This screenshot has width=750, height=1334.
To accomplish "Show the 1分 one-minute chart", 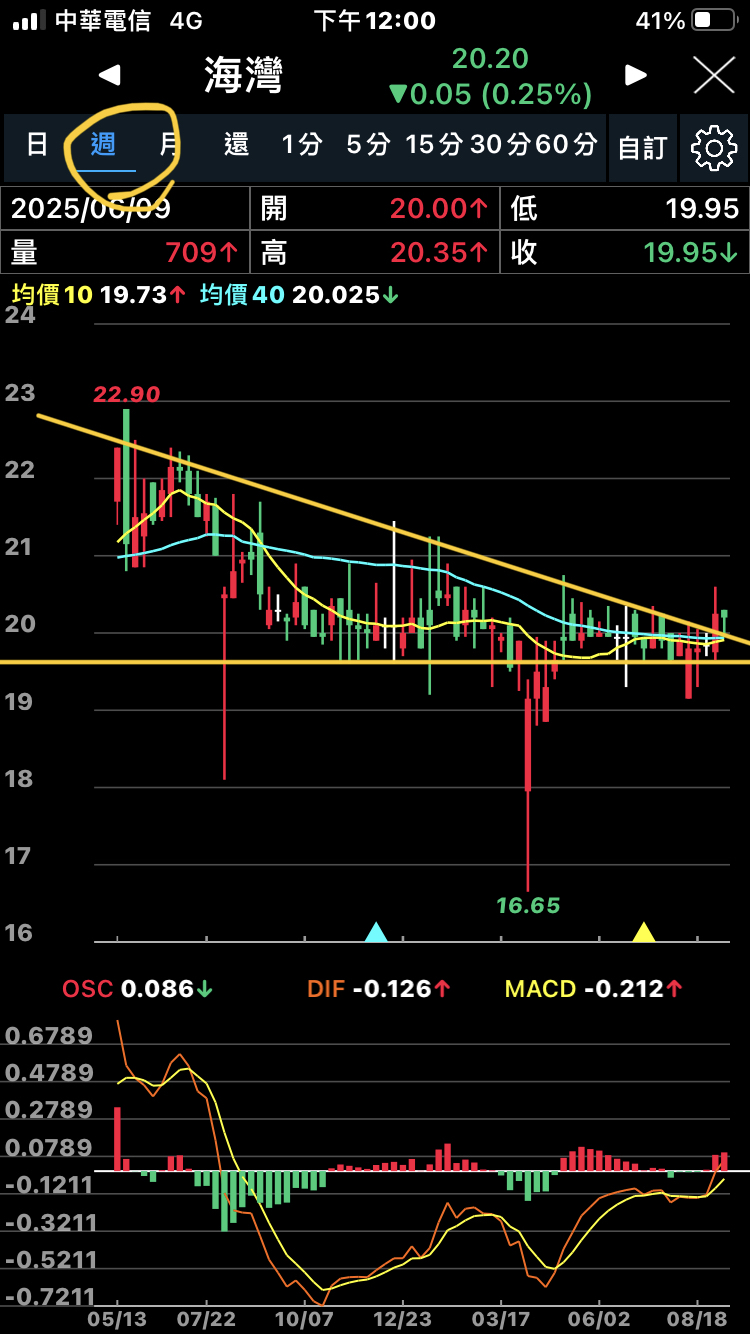I will pos(301,145).
